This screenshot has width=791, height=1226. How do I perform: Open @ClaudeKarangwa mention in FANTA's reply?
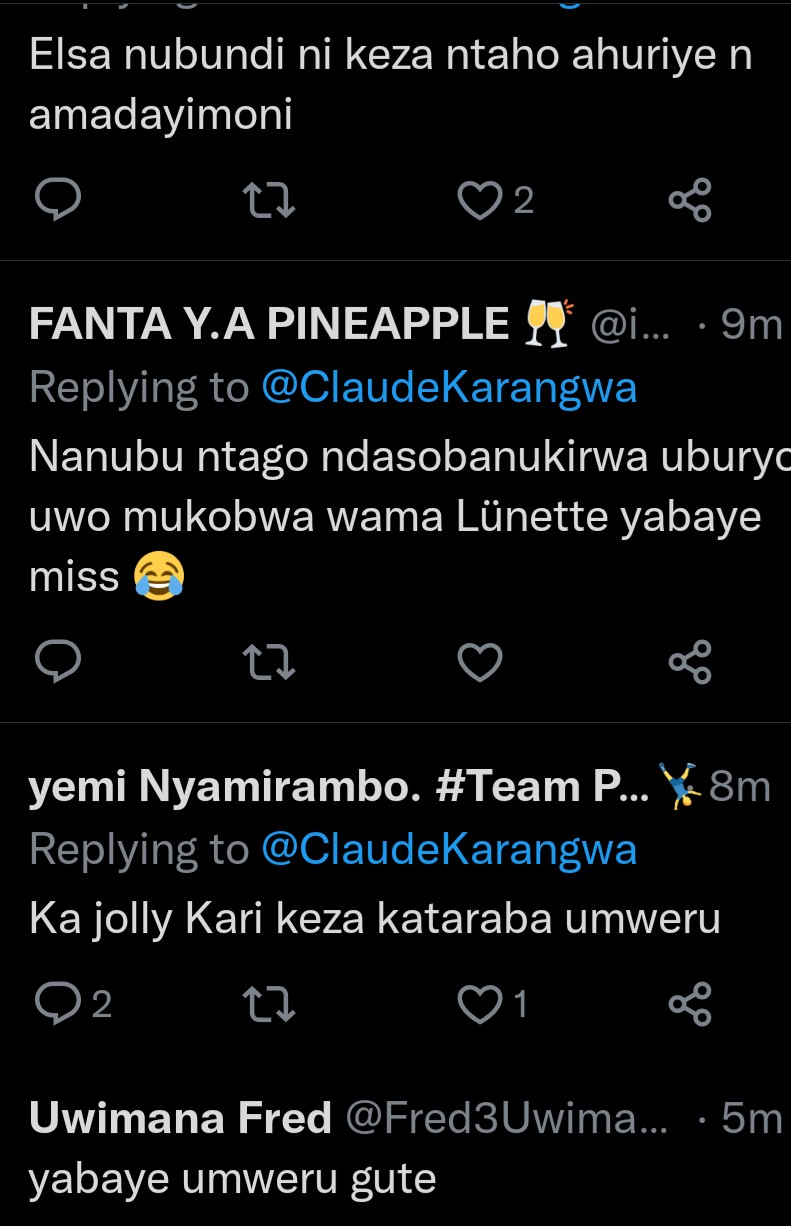pyautogui.click(x=448, y=387)
